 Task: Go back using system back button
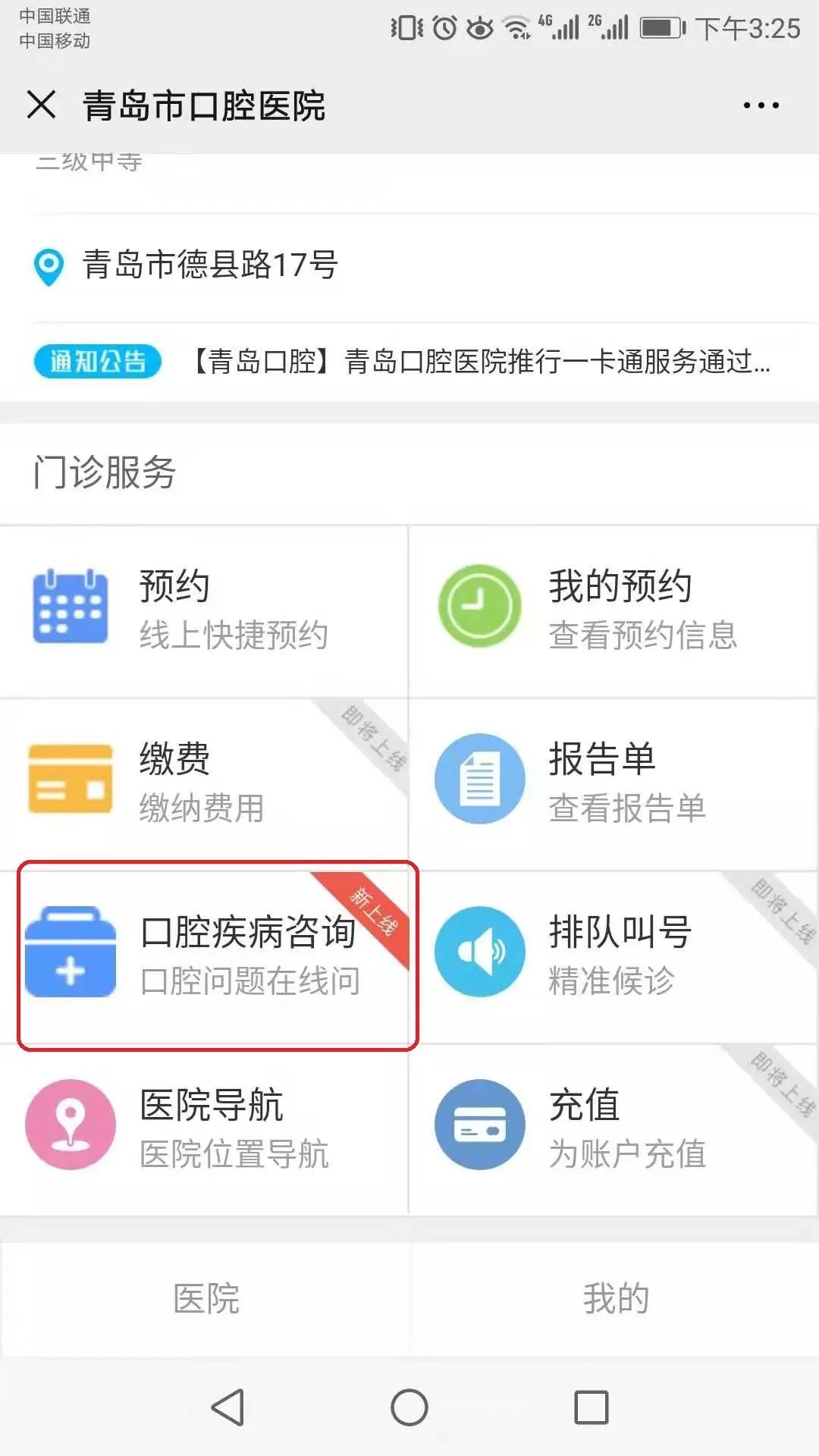click(227, 1407)
